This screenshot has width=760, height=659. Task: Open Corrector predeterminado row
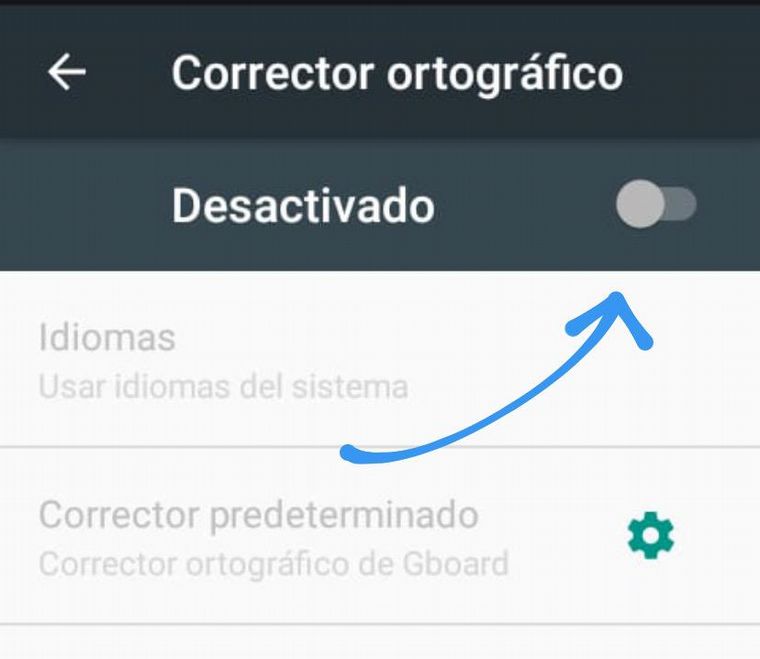pyautogui.click(x=273, y=538)
